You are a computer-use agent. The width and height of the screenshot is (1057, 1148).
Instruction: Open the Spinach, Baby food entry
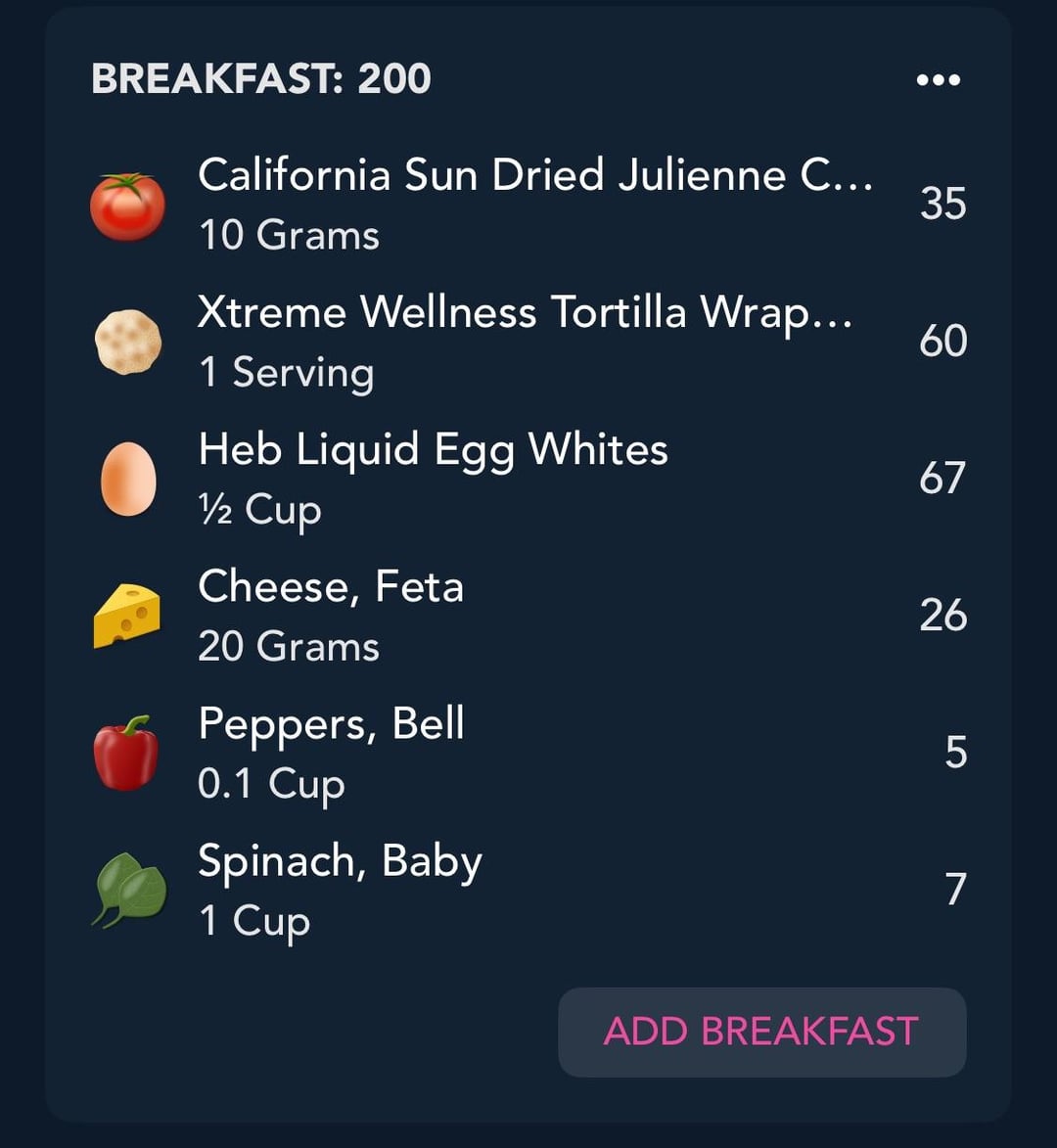pos(340,890)
